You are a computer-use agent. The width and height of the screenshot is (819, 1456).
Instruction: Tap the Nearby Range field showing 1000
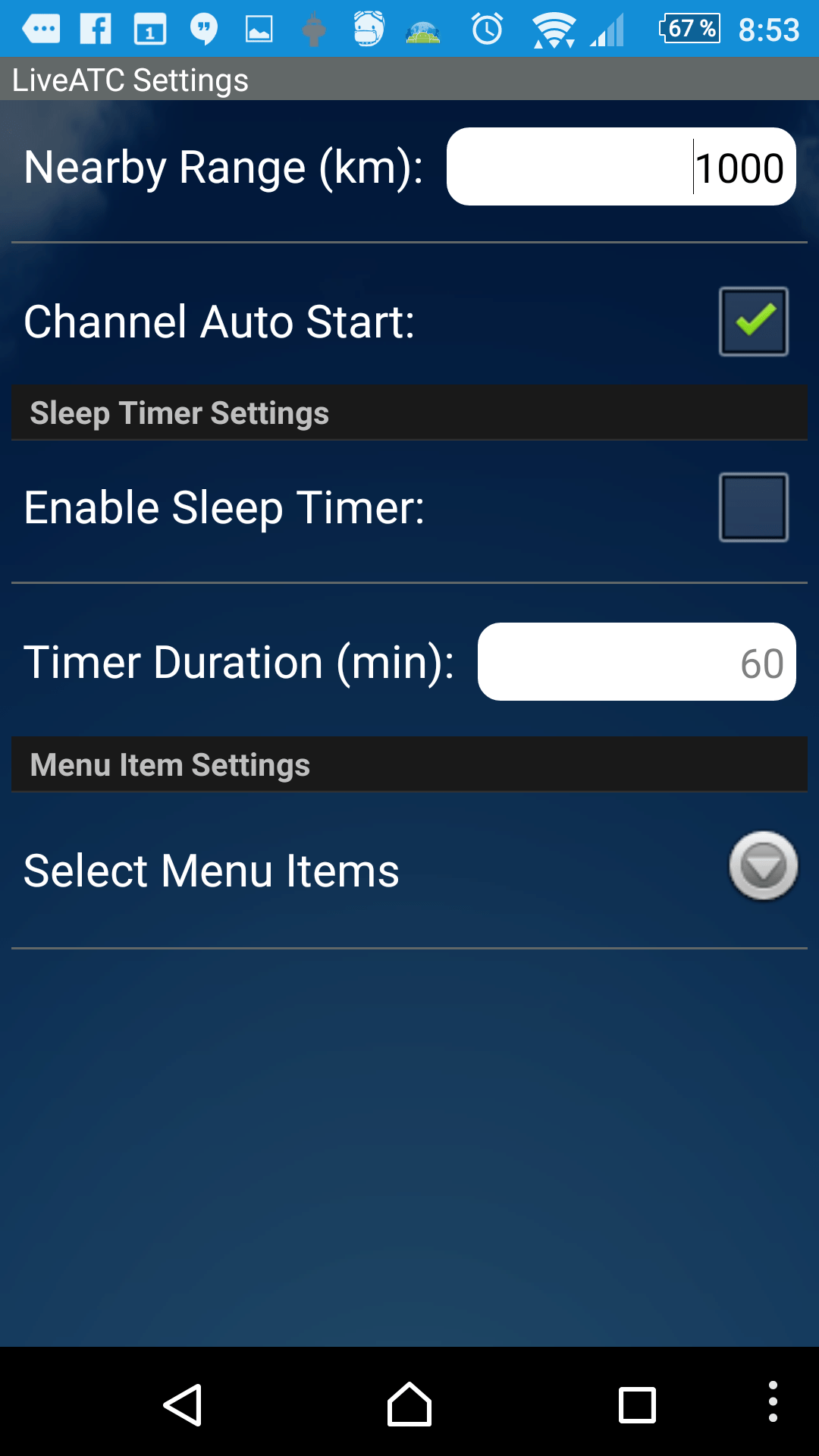pyautogui.click(x=620, y=167)
